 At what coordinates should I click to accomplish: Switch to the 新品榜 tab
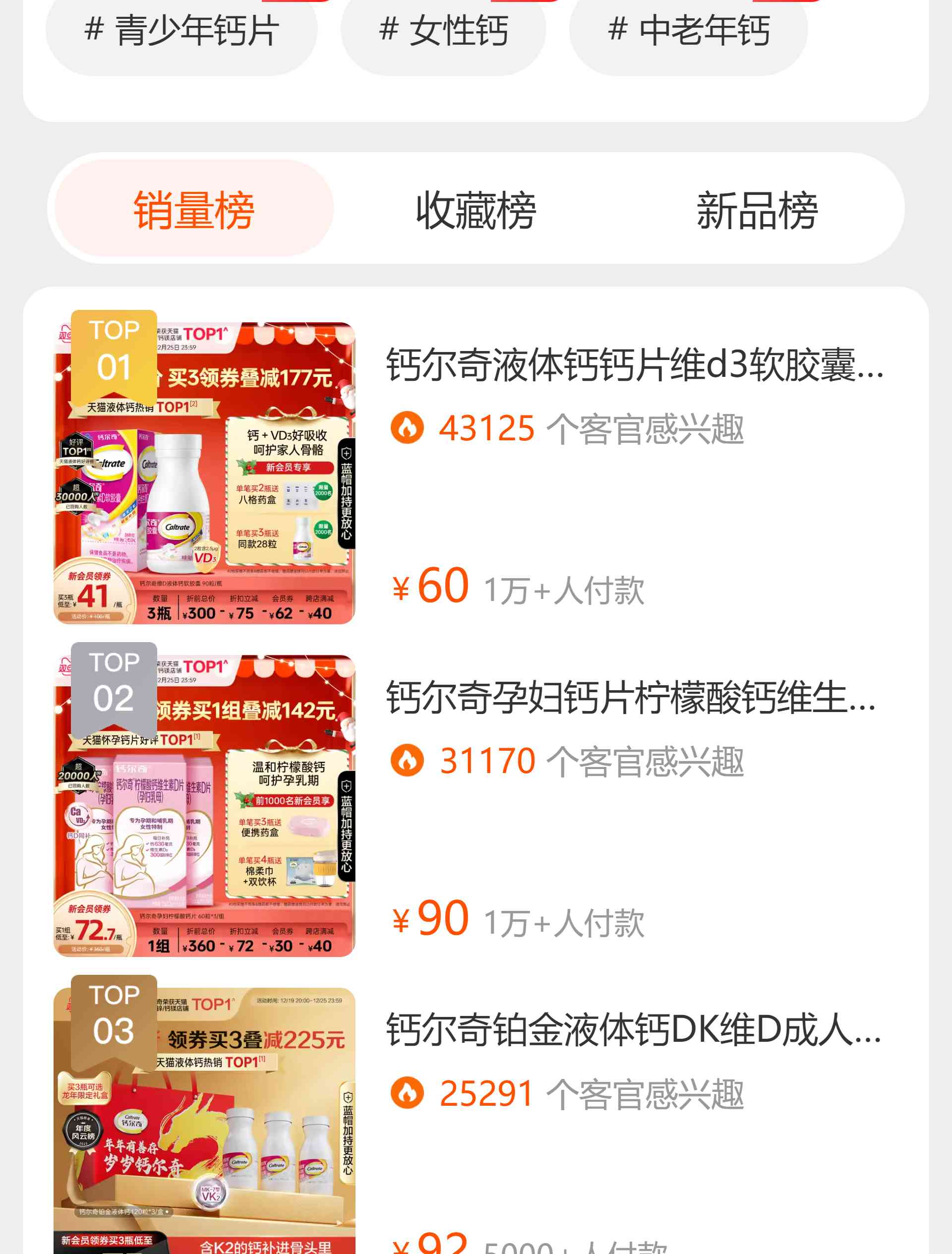[757, 209]
